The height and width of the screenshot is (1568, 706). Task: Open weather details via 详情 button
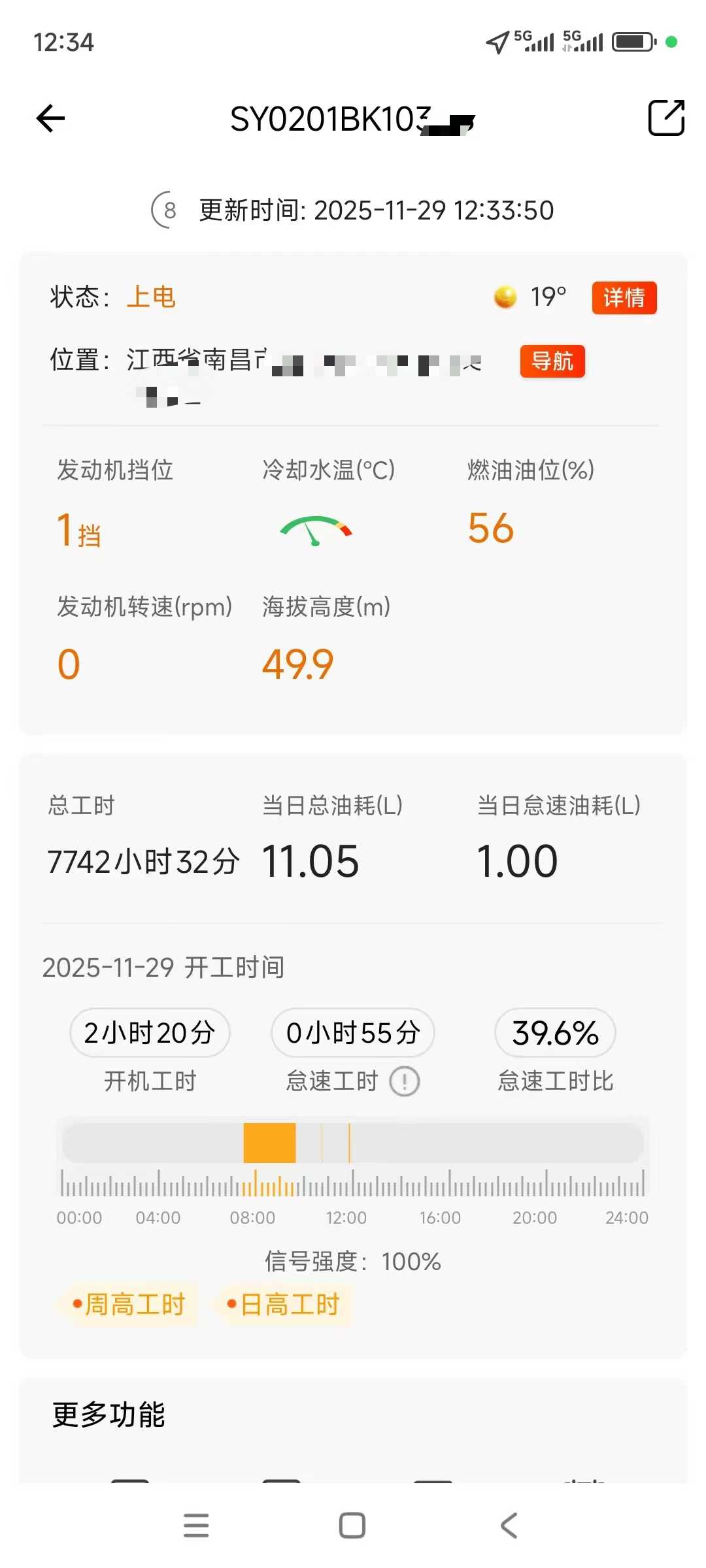coord(623,298)
